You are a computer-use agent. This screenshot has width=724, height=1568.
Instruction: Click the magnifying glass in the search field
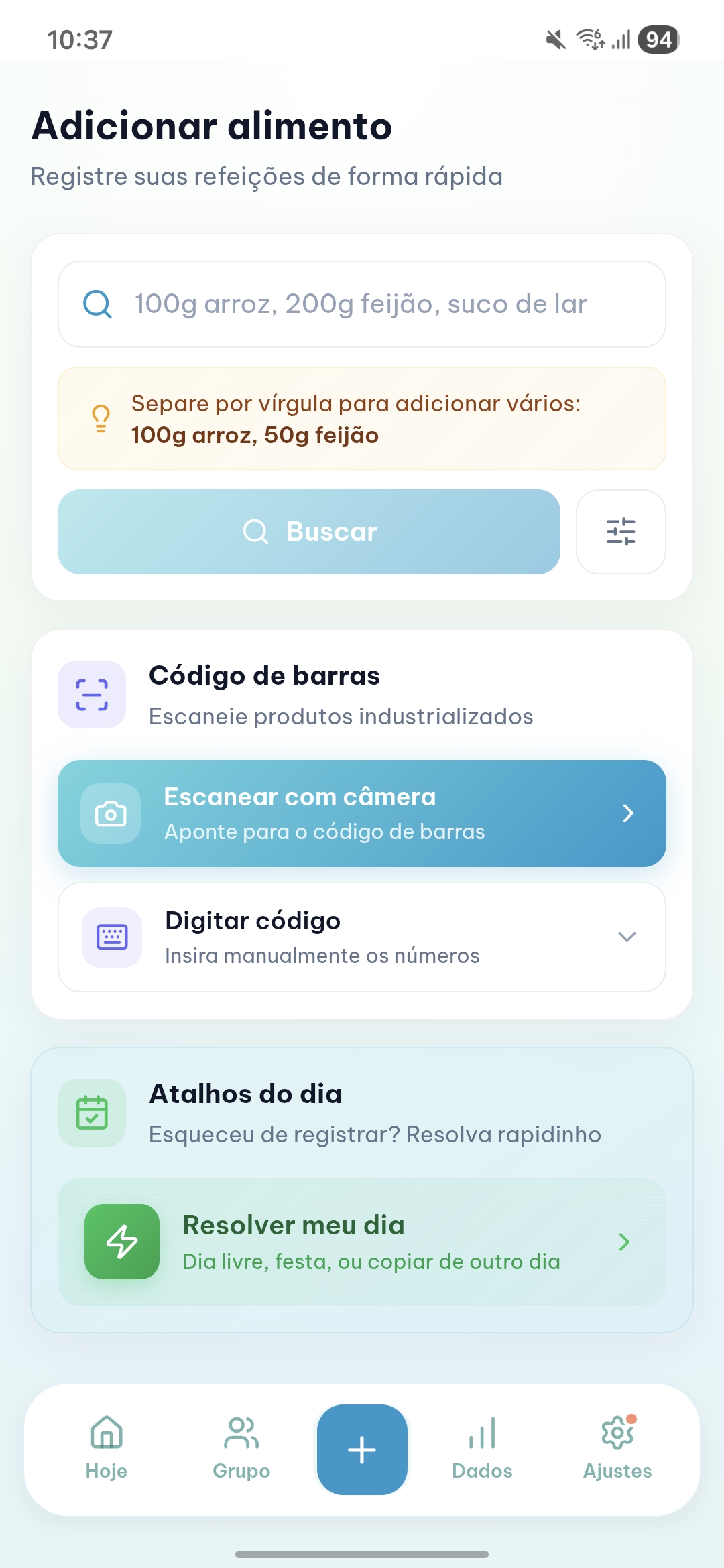coord(97,304)
